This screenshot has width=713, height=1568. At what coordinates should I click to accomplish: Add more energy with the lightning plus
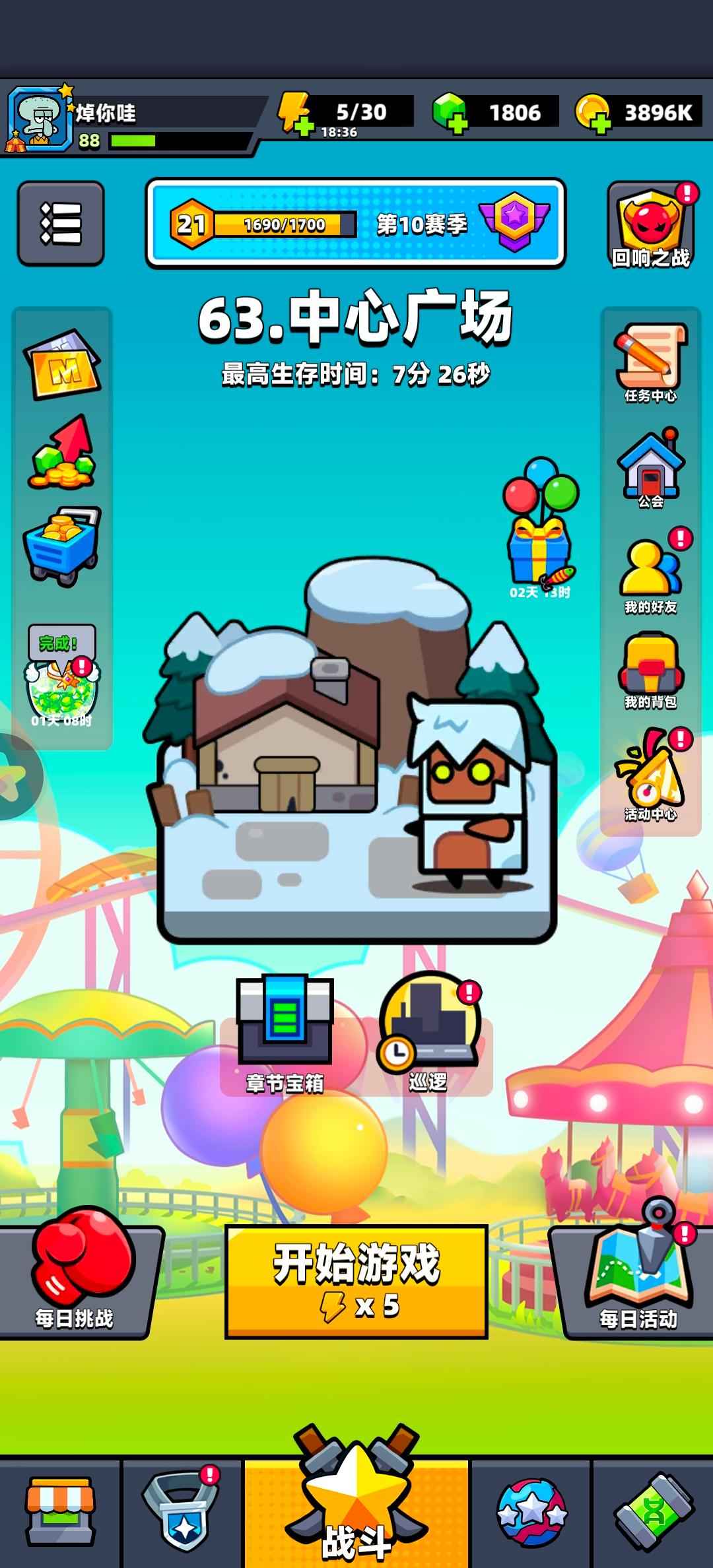295,114
